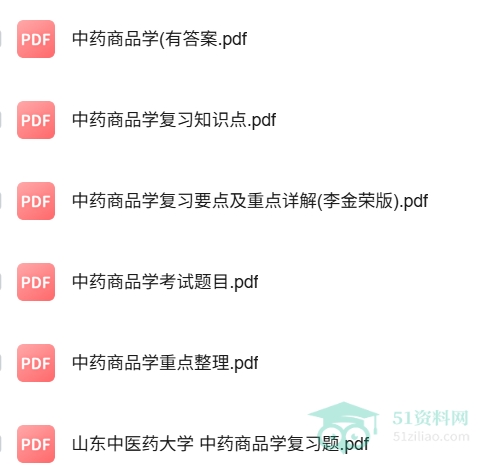Open 中药商品学重点整理.pdf

pos(165,363)
